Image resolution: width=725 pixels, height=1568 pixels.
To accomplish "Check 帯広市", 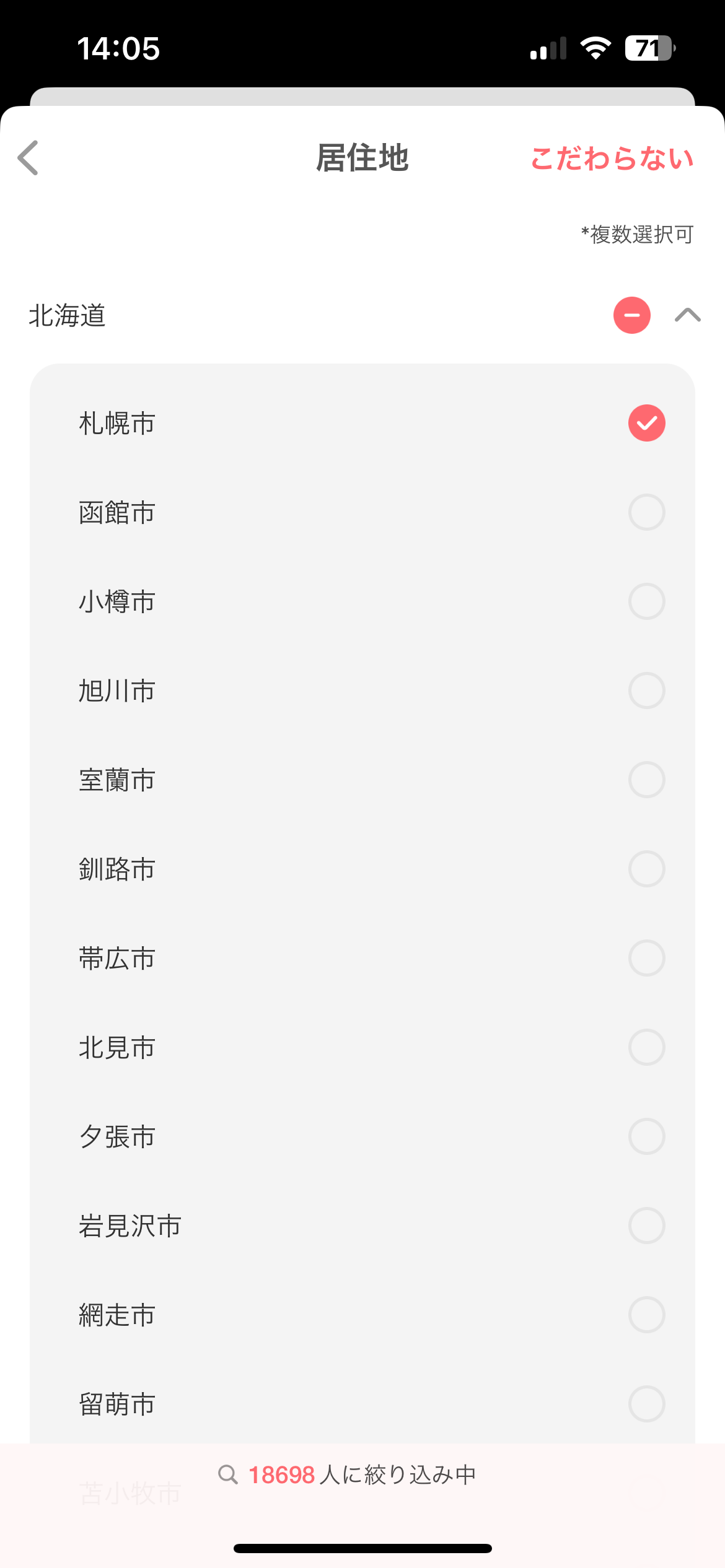I will pos(646,958).
